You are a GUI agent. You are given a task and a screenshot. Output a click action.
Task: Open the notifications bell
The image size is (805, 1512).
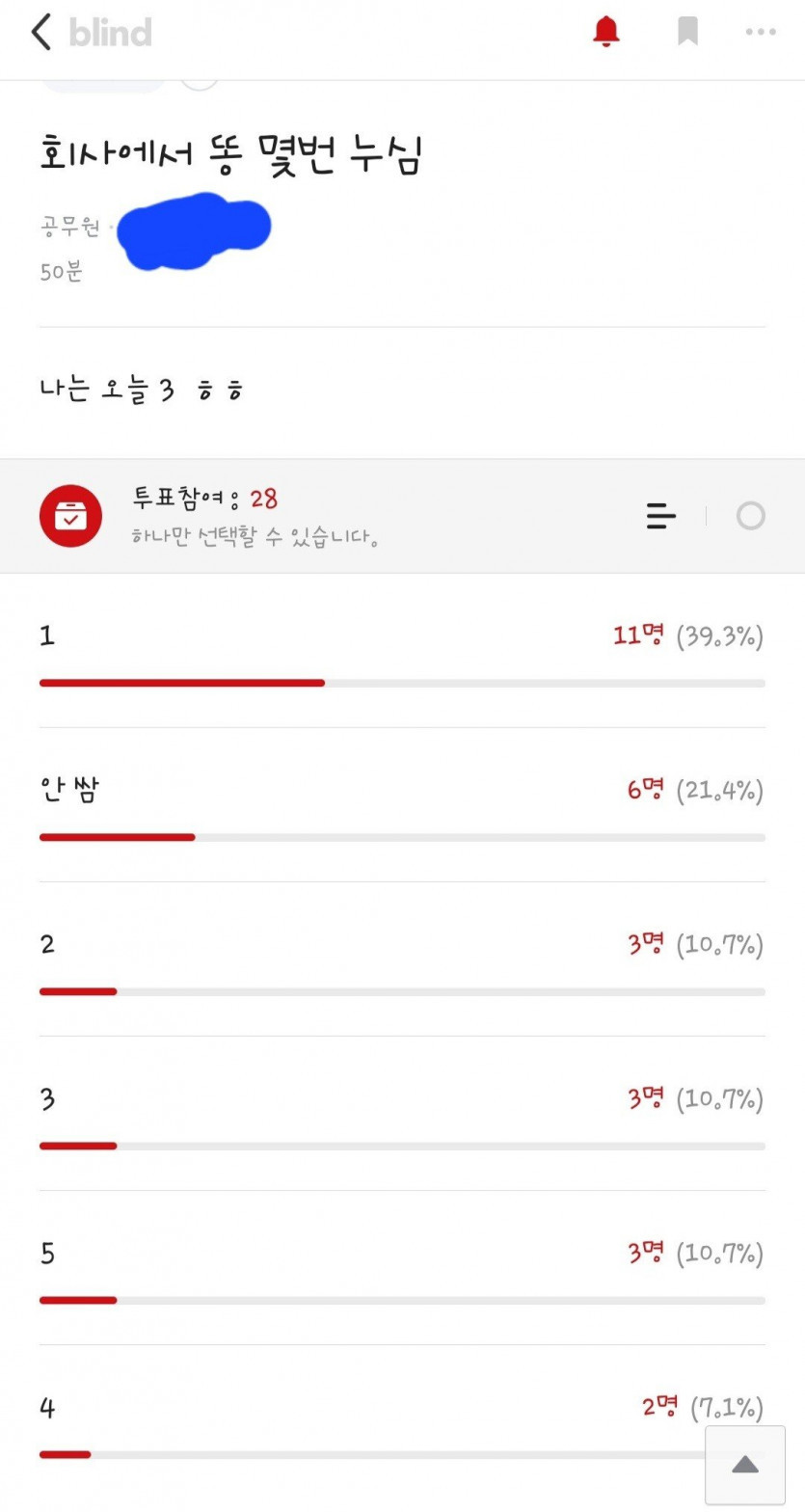(606, 32)
